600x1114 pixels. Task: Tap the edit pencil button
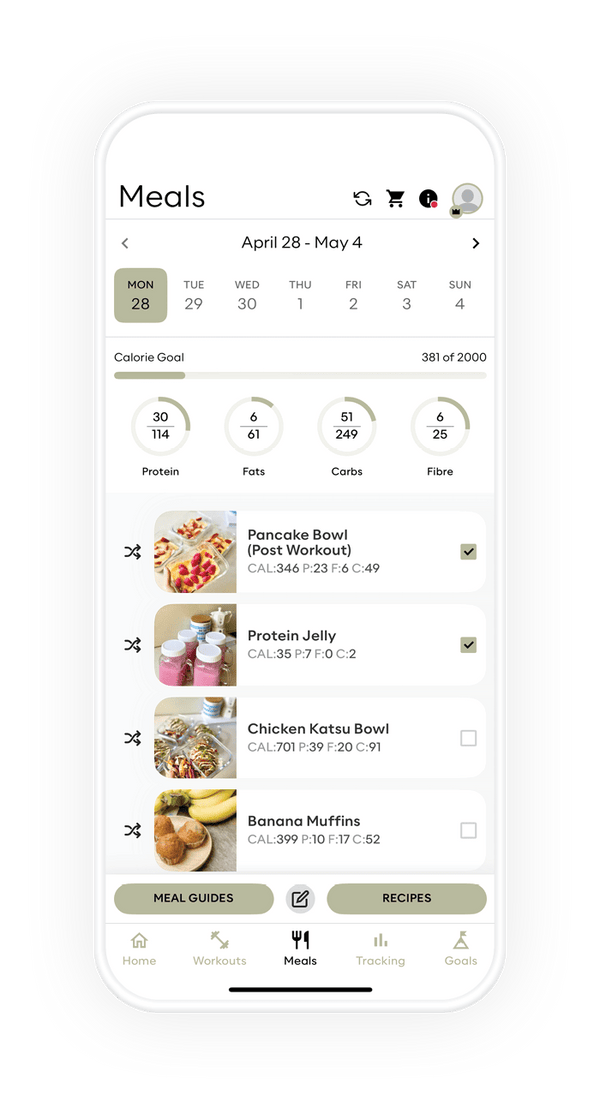(300, 898)
